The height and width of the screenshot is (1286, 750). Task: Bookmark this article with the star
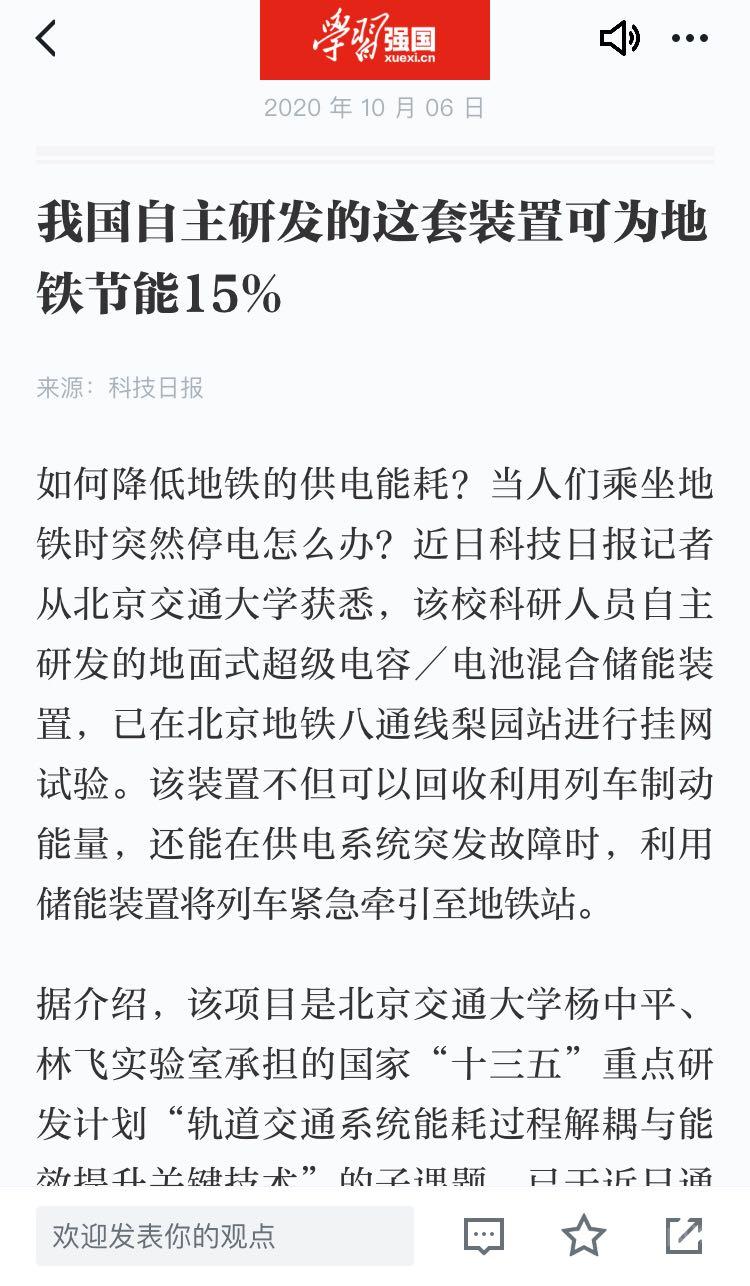click(x=583, y=1236)
